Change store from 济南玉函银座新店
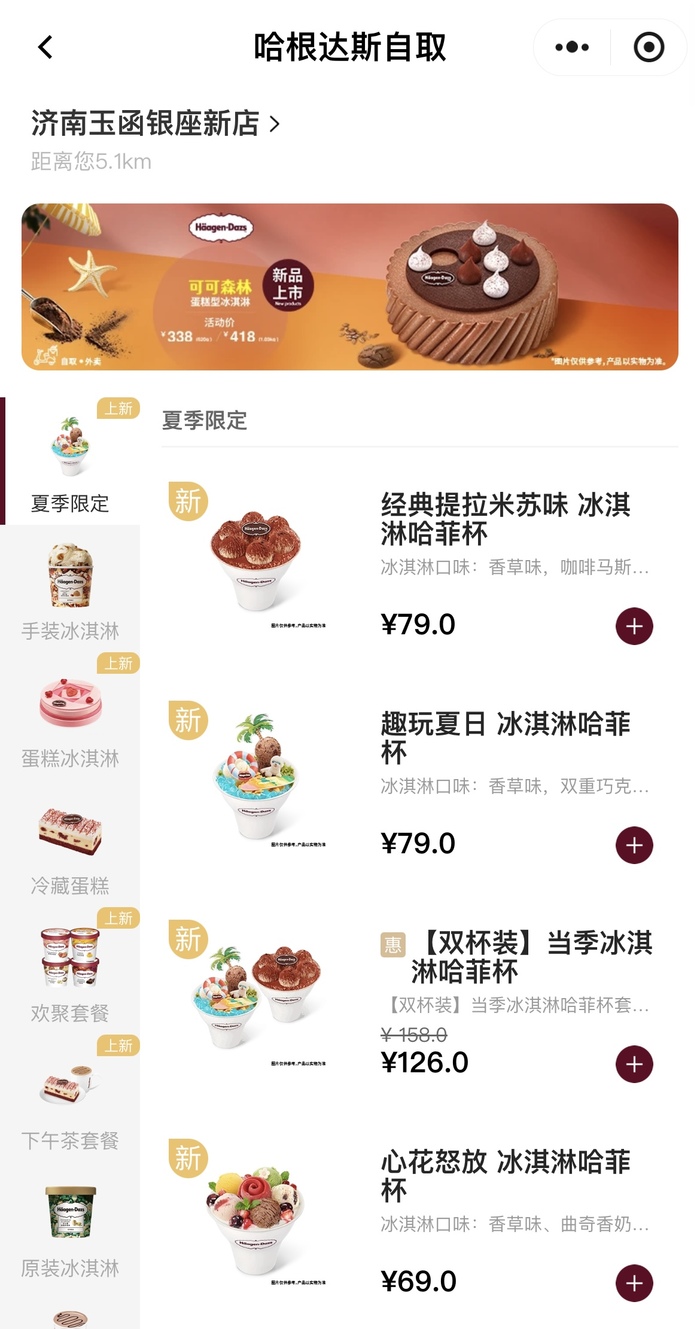Screen dimensions: 700x1329 point(156,124)
